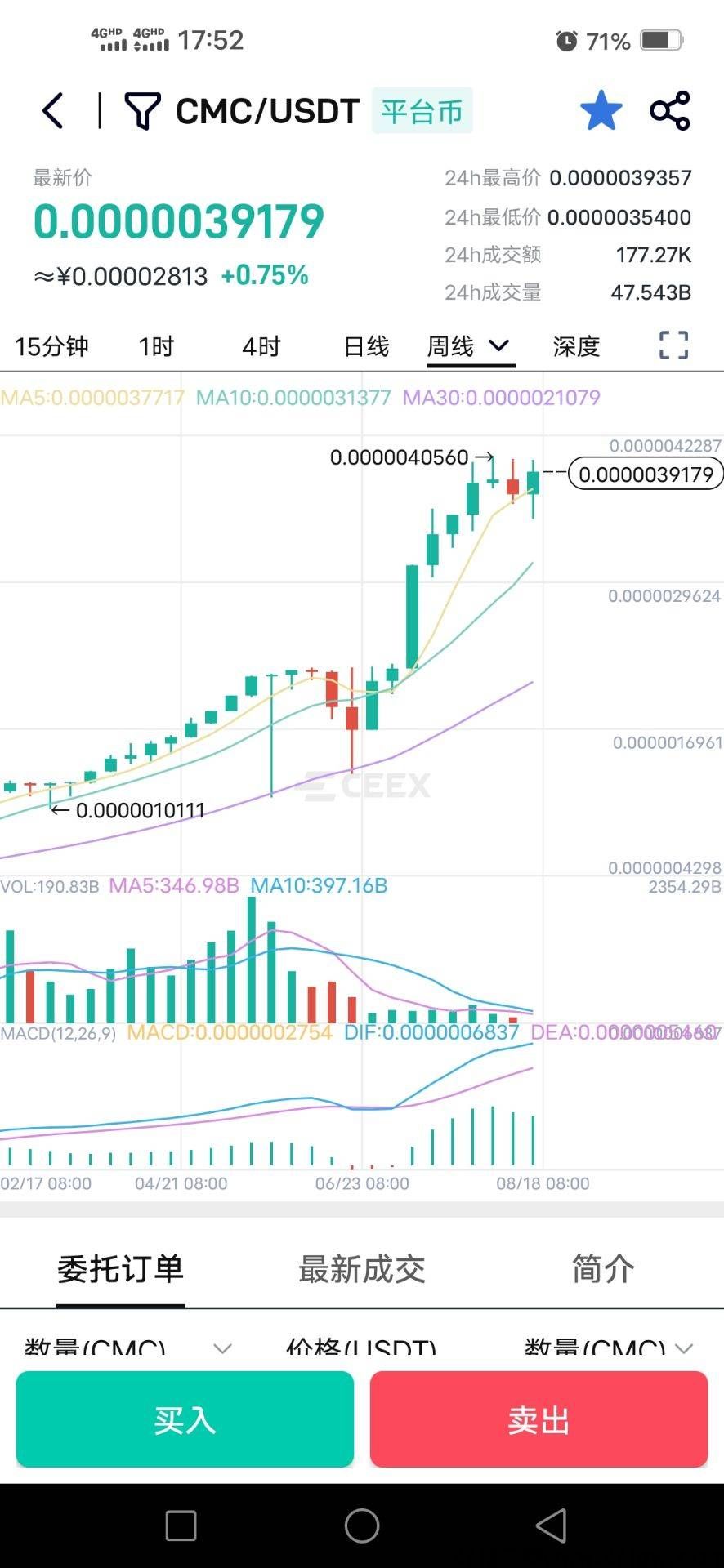Tap the red 卖出 sell button

click(539, 1420)
